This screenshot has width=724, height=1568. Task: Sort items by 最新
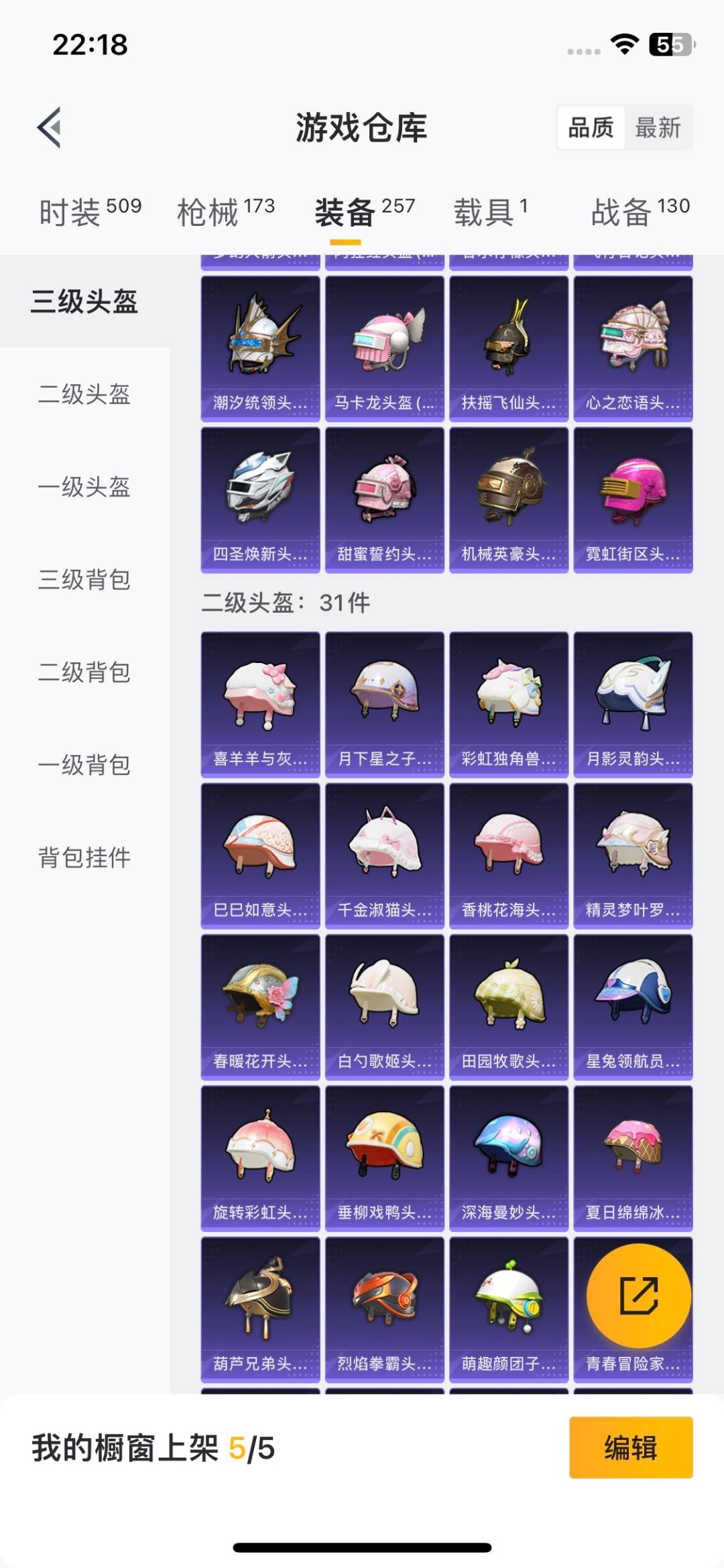(x=658, y=127)
